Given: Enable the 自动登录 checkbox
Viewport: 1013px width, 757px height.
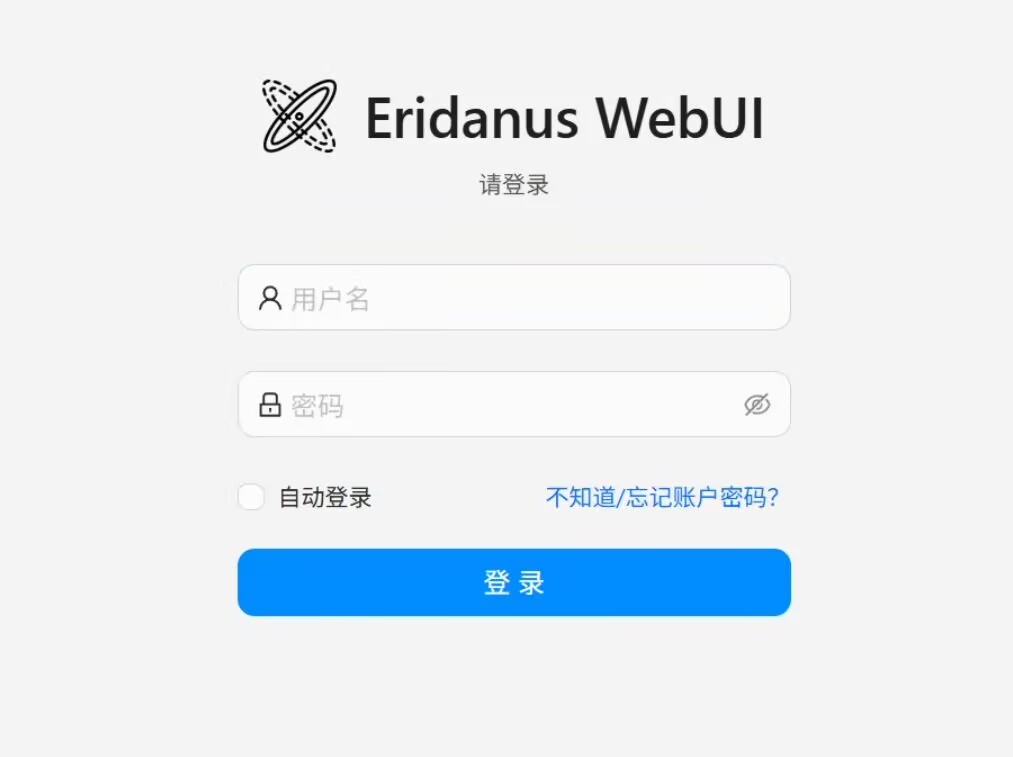Looking at the screenshot, I should click(x=251, y=497).
